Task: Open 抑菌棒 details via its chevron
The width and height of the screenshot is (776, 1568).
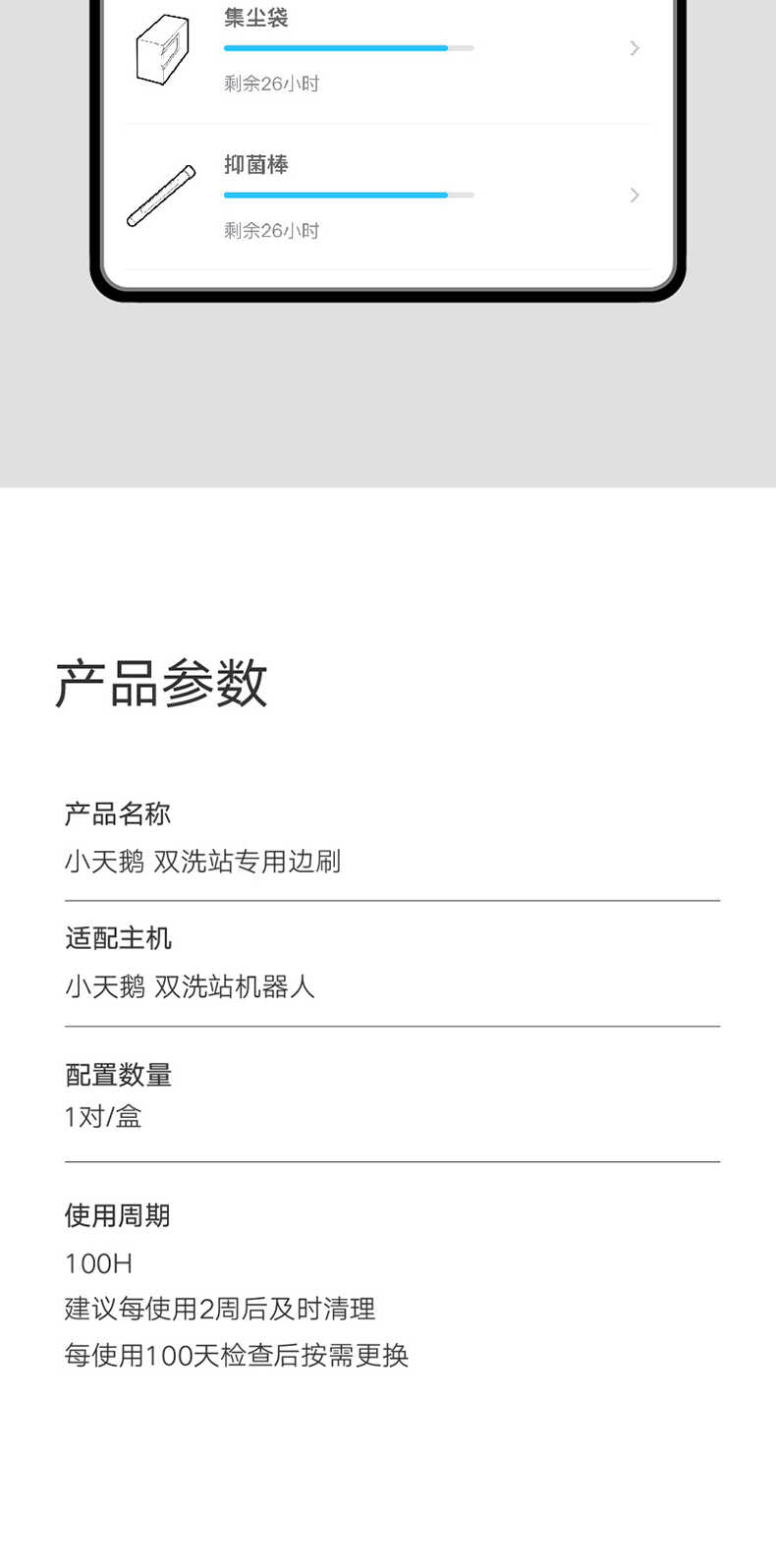Action: pyautogui.click(x=635, y=195)
